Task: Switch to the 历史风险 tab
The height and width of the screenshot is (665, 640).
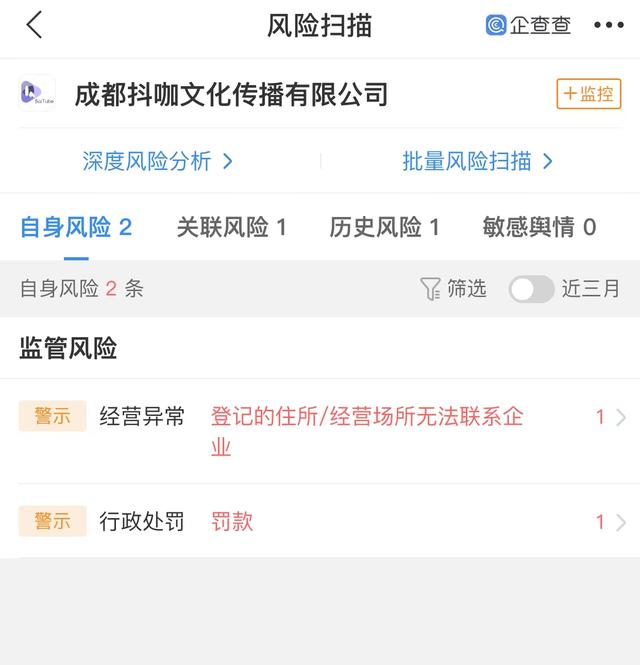Action: click(384, 228)
